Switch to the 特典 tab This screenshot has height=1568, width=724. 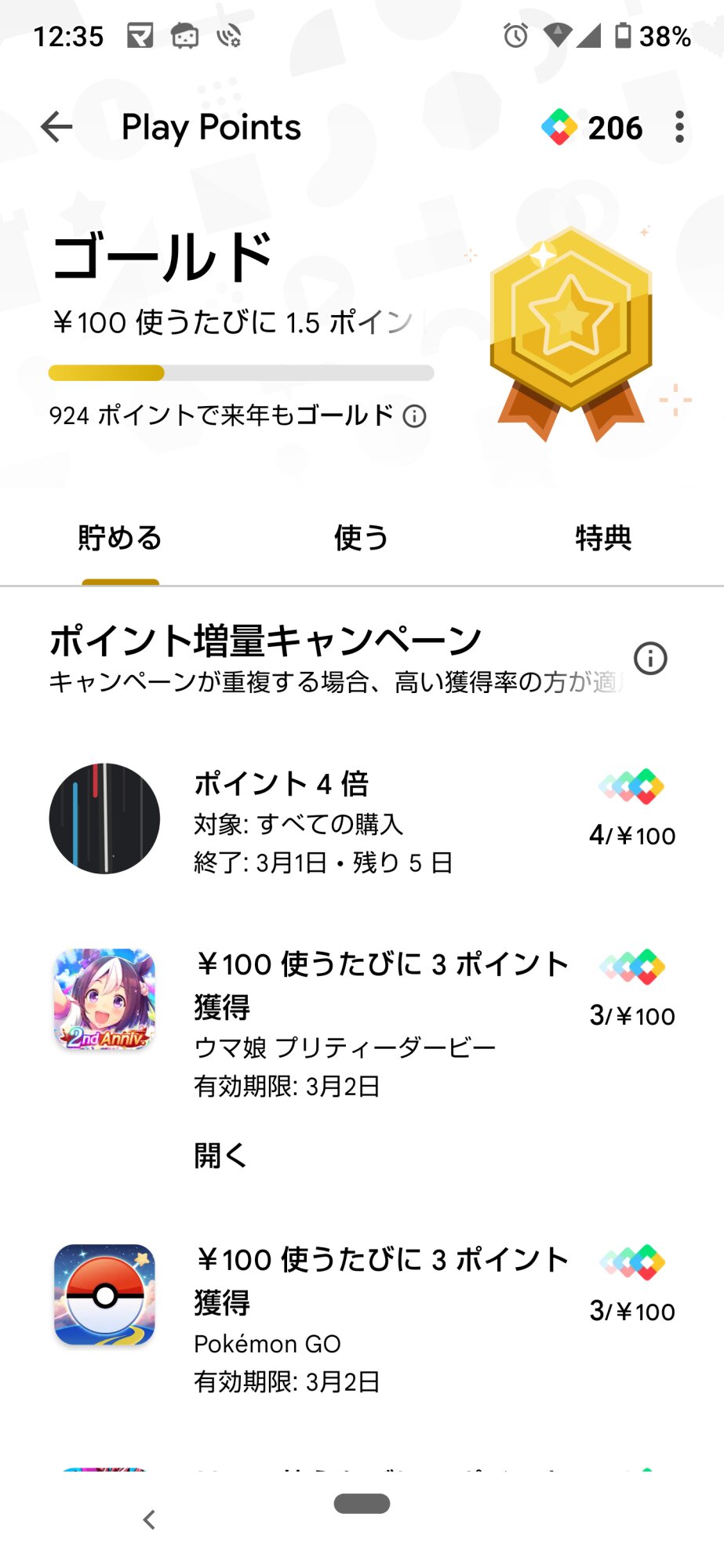(602, 539)
